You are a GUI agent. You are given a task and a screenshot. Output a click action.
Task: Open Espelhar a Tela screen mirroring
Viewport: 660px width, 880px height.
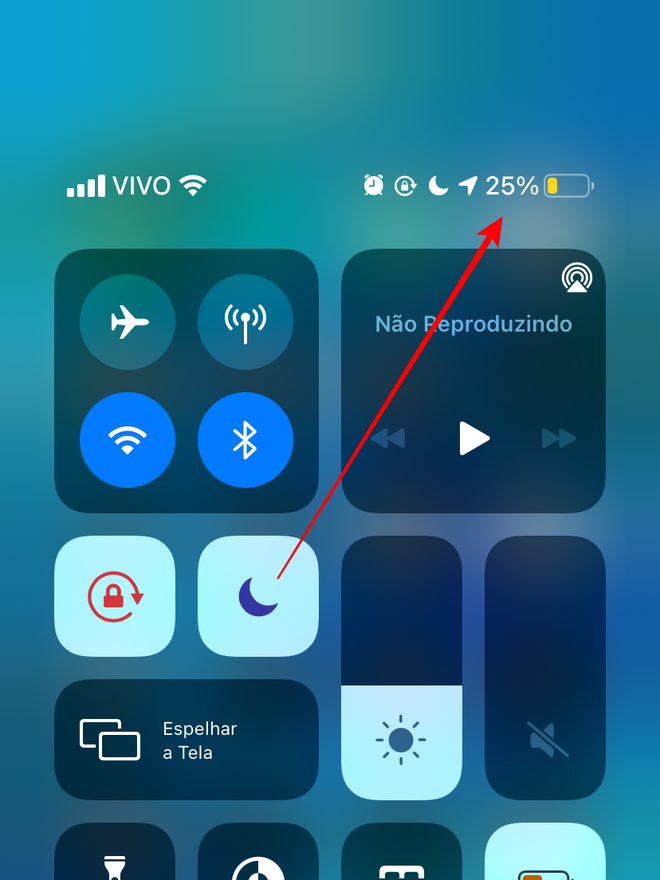point(186,740)
